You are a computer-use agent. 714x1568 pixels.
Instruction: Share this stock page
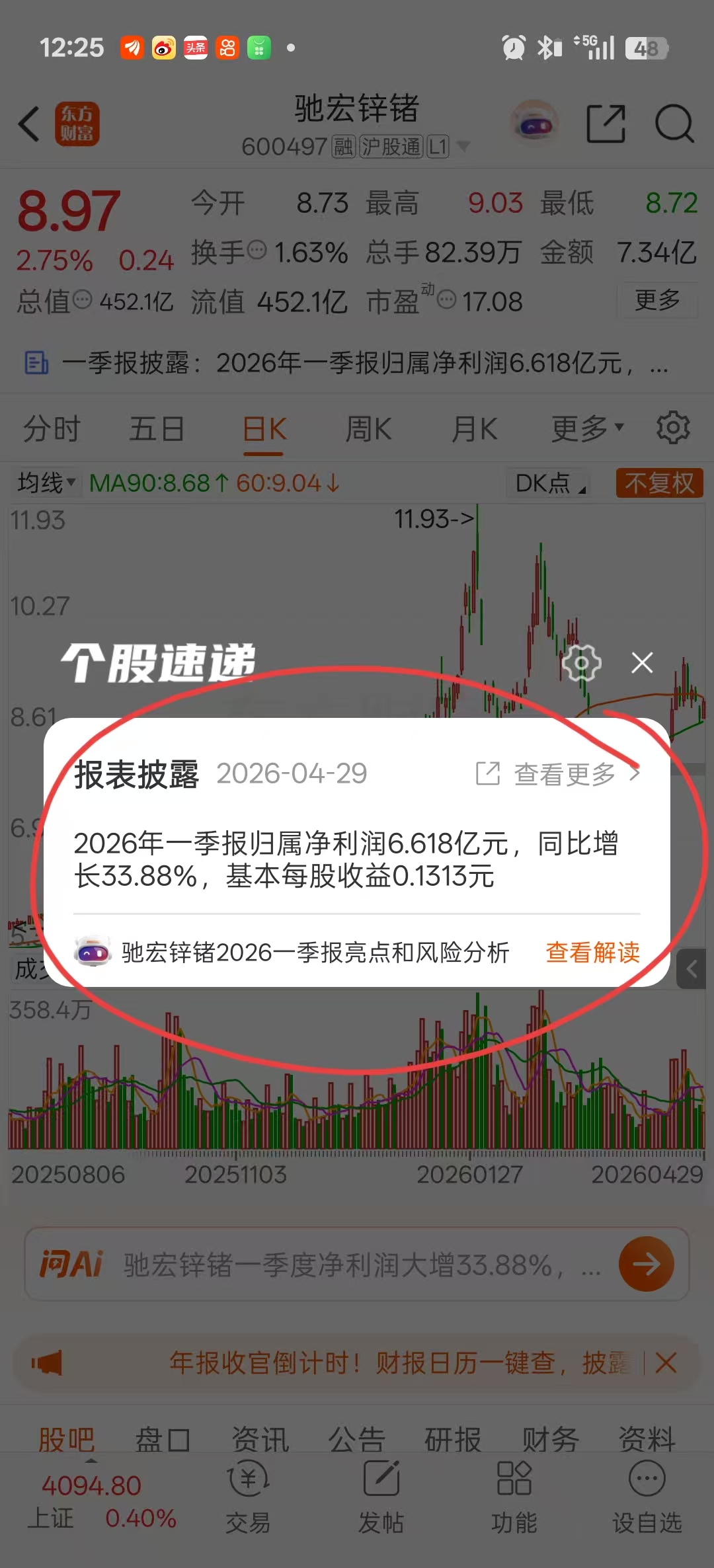tap(606, 124)
